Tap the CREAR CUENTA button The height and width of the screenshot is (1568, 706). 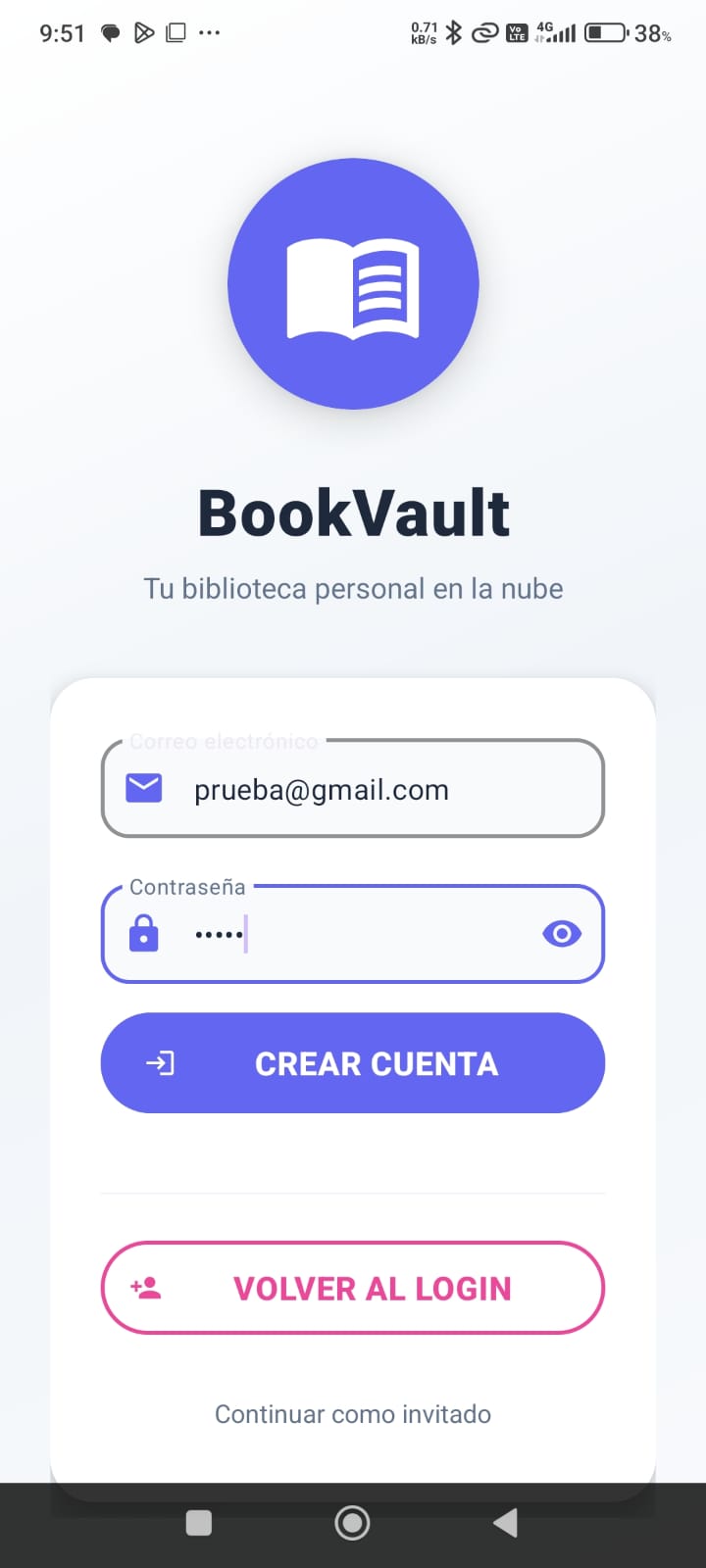[353, 1063]
